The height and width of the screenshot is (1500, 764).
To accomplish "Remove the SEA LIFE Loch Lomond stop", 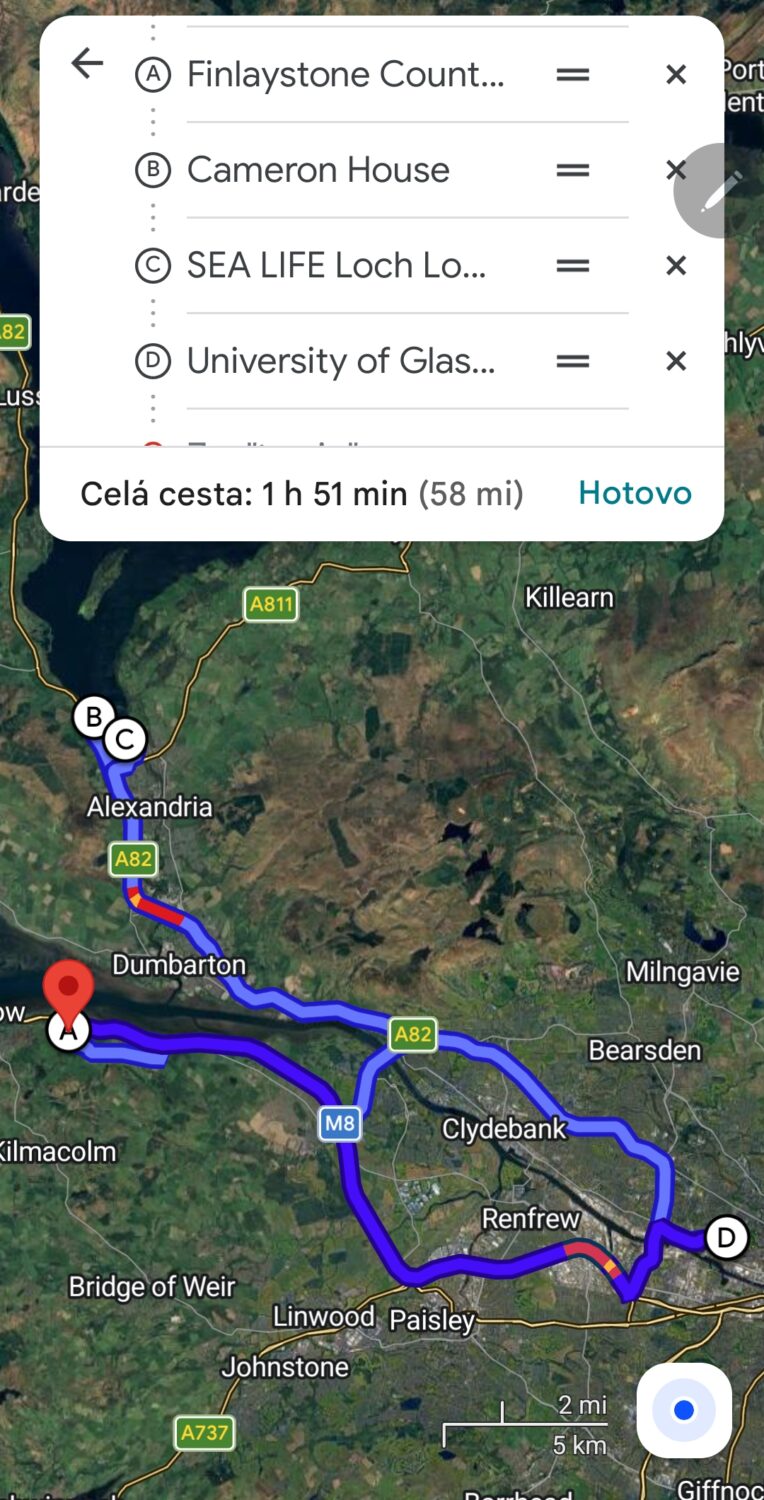I will (x=676, y=266).
